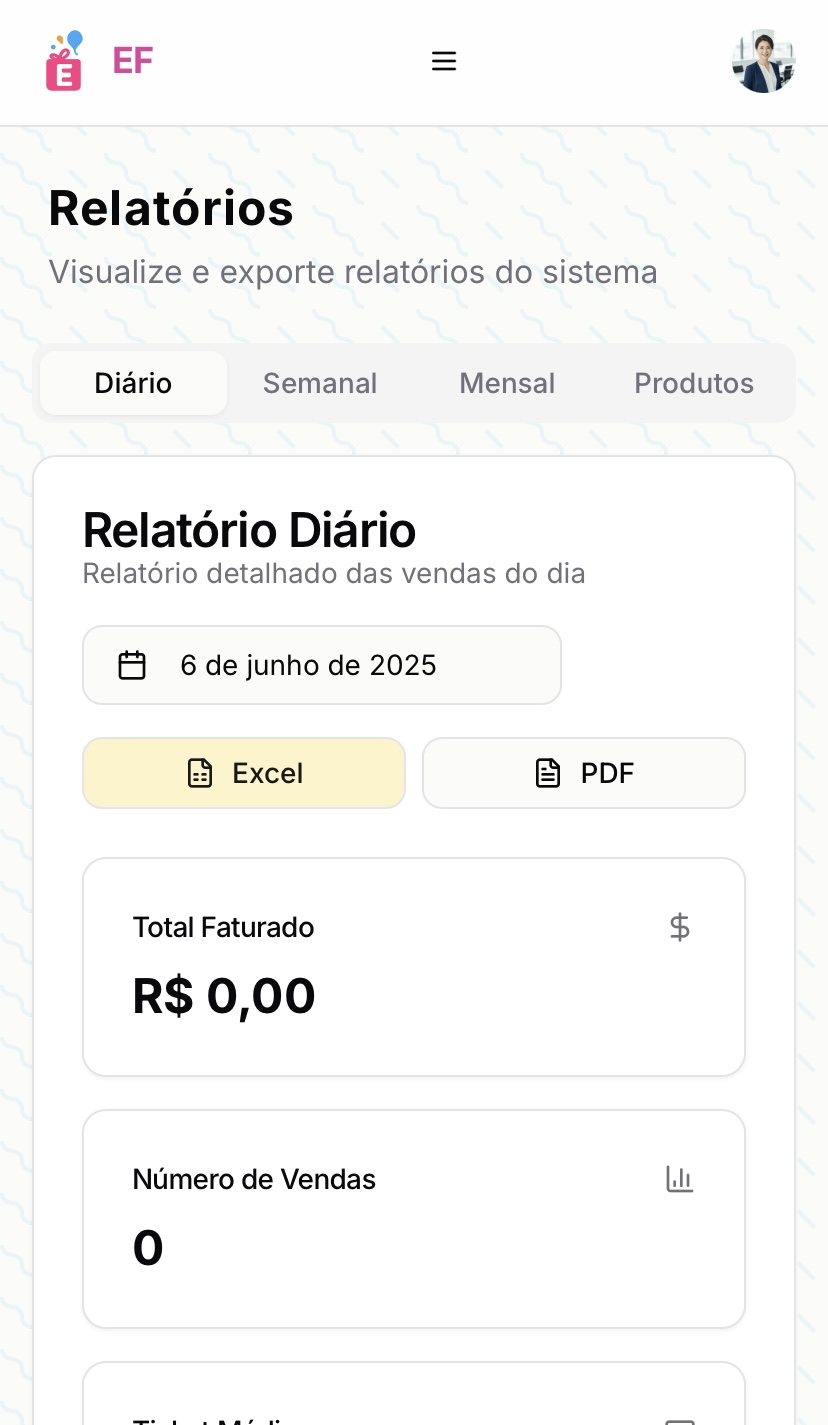Viewport: 828px width, 1425px height.
Task: Switch to the Mensal report tab
Action: [507, 383]
